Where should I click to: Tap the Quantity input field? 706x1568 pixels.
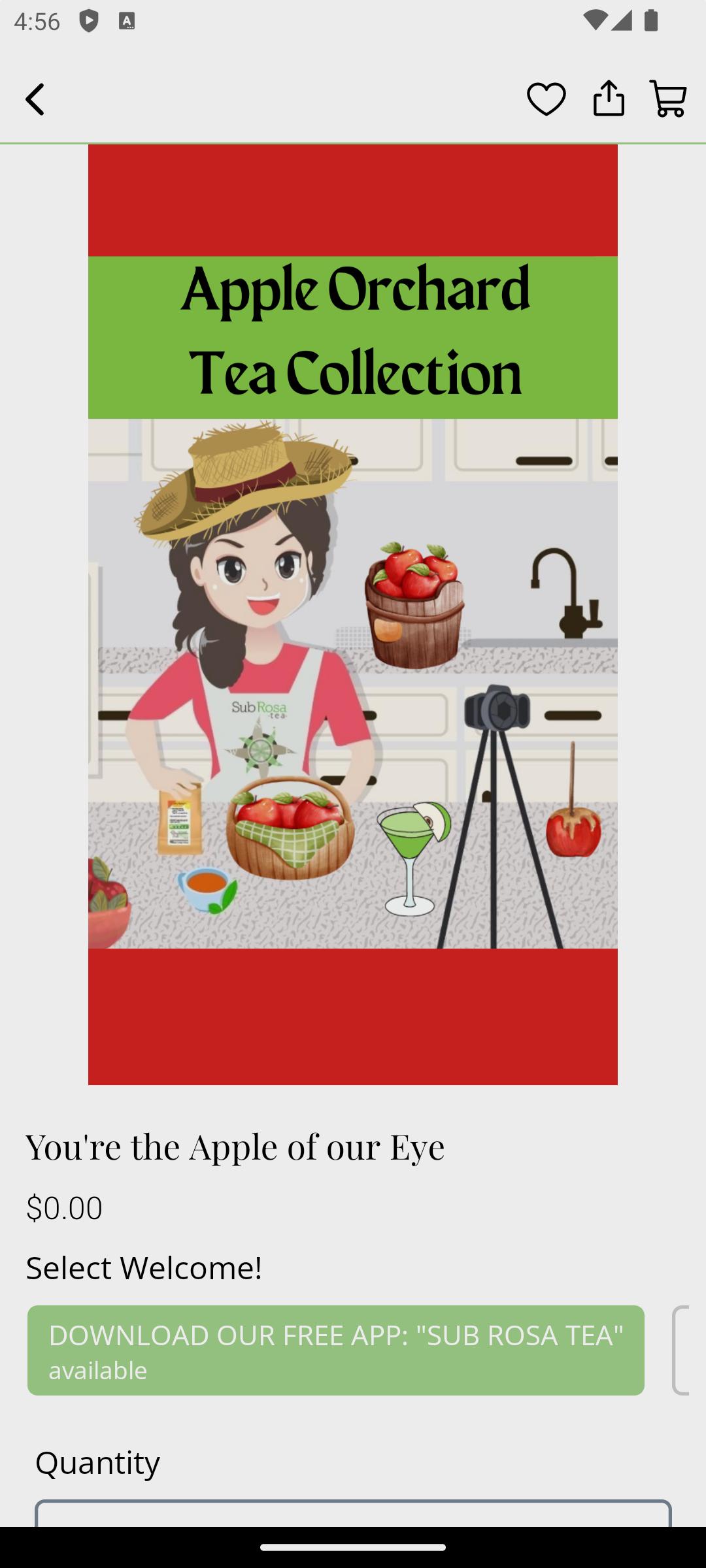[x=353, y=1514]
